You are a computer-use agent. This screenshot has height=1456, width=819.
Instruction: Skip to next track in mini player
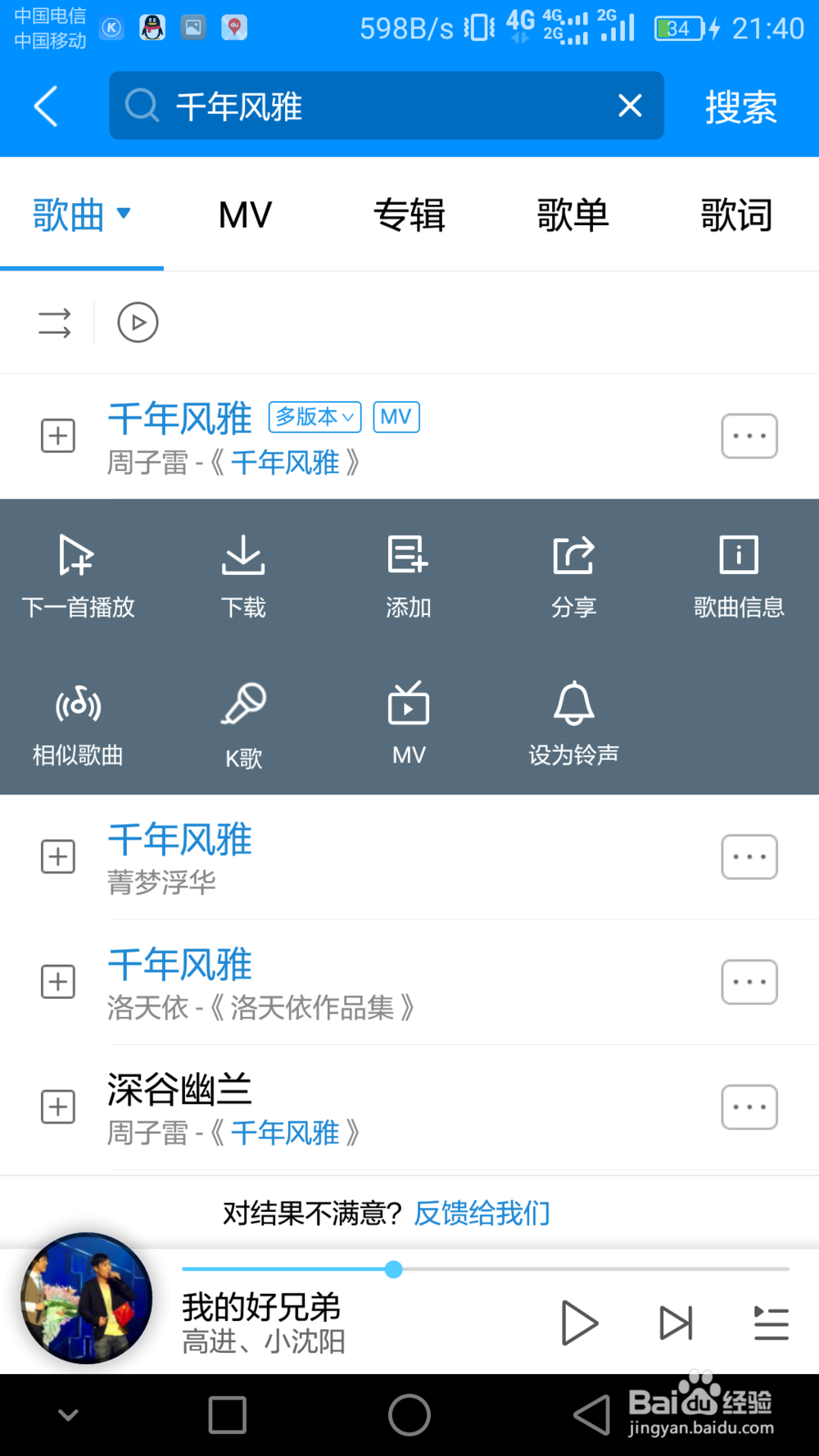(x=676, y=1323)
